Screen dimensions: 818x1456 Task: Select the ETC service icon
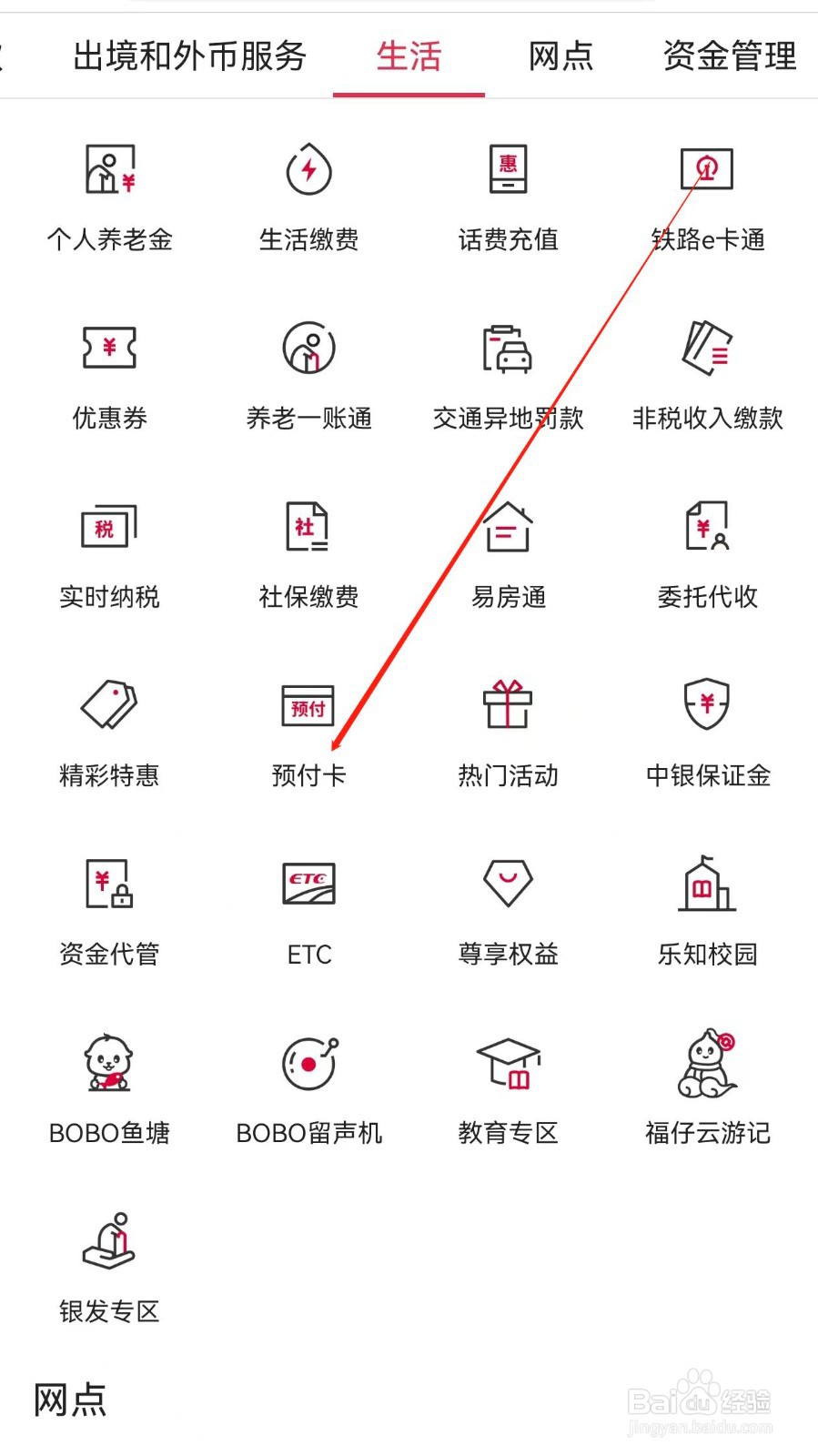tap(309, 907)
